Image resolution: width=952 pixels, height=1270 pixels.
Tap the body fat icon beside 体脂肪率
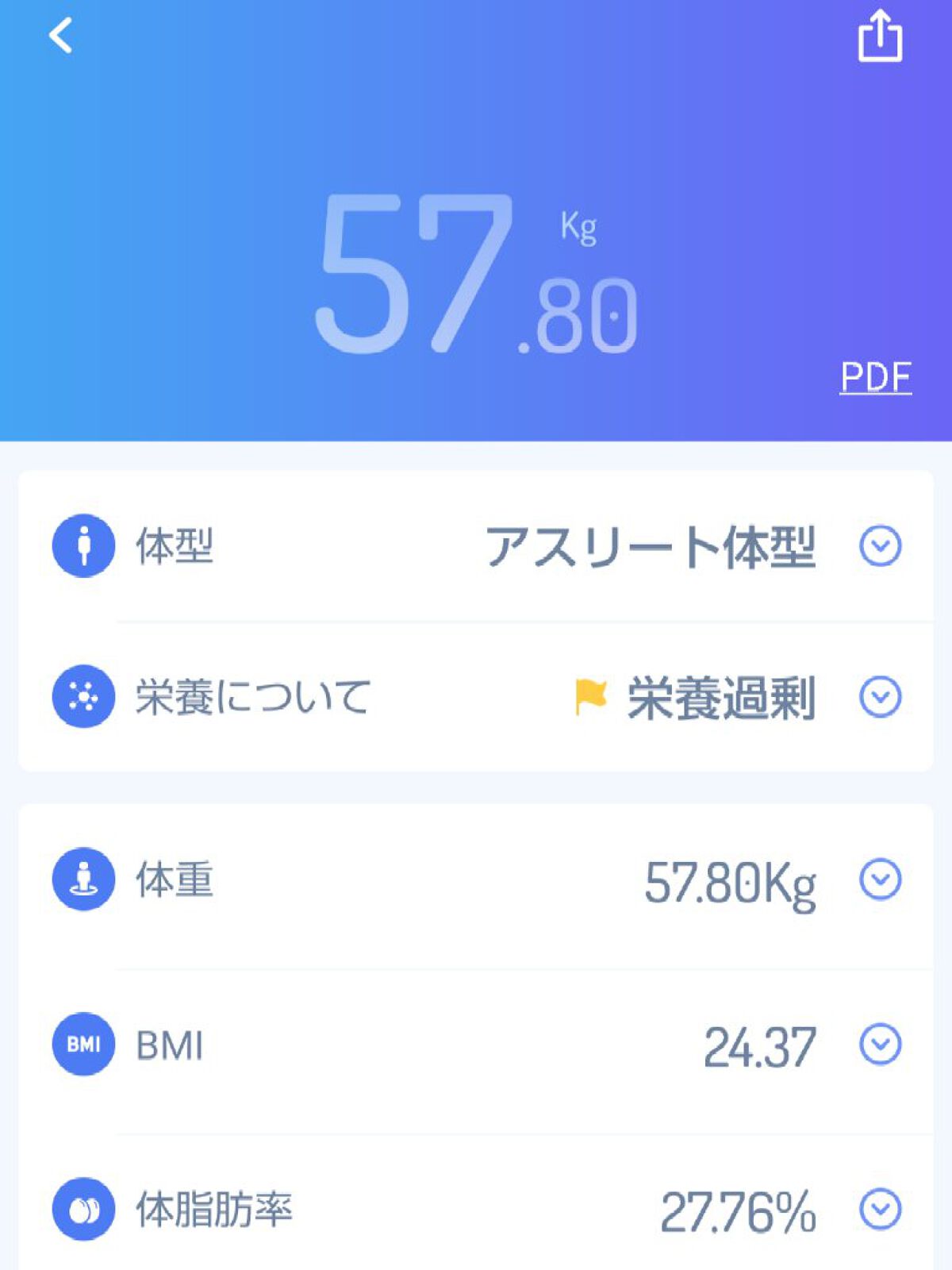click(x=82, y=1208)
